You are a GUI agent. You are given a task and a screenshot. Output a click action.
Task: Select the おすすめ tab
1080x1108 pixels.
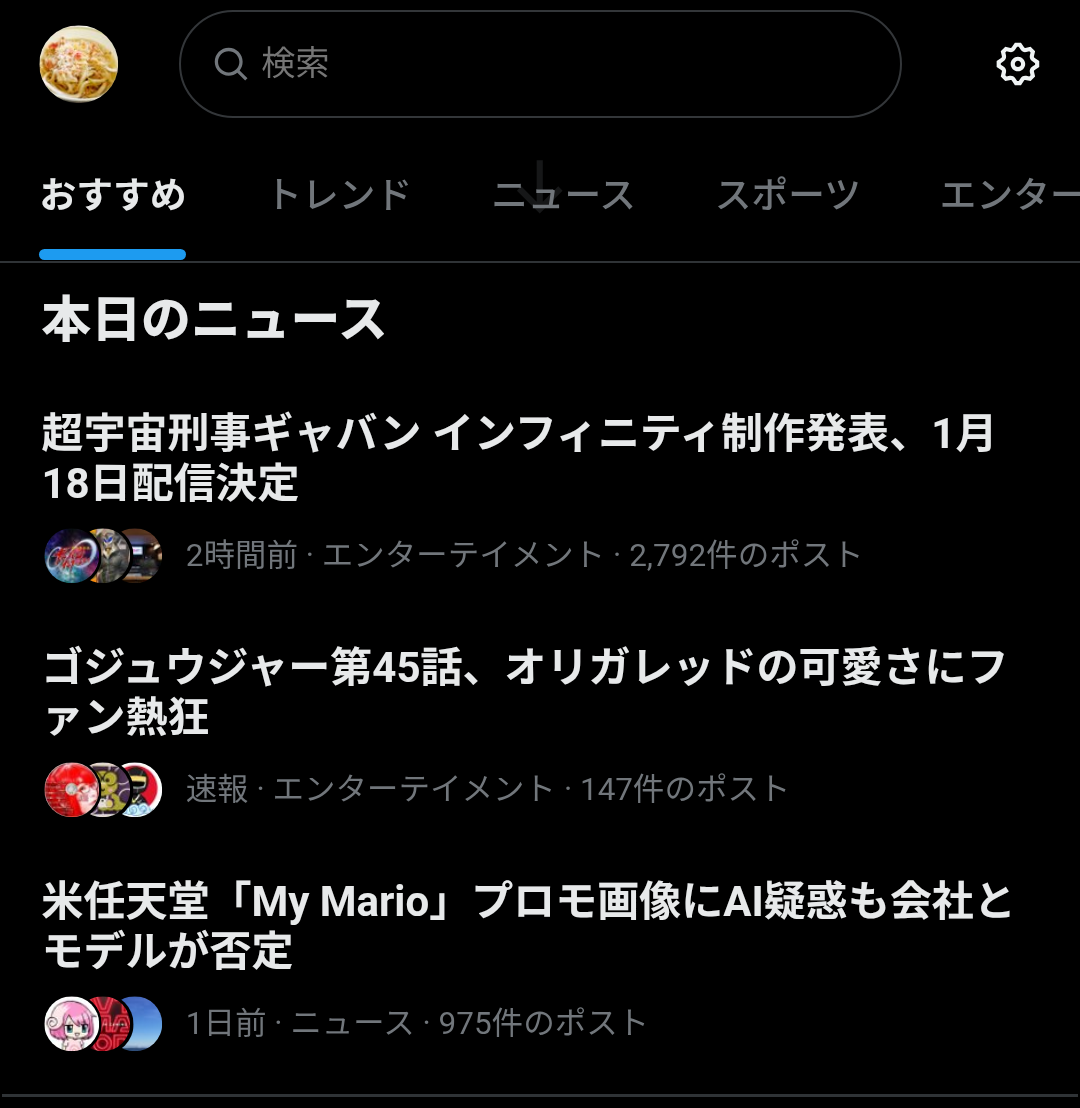(x=113, y=195)
